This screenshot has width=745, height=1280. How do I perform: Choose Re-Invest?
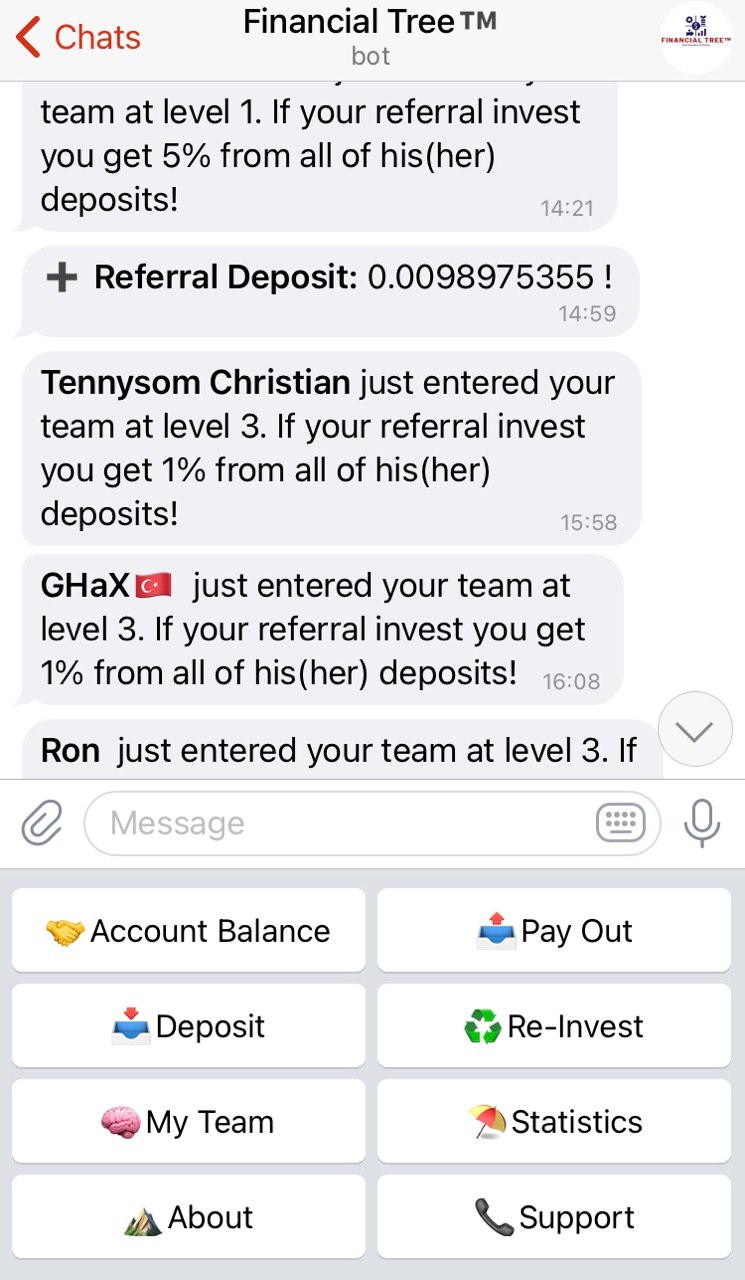point(554,1027)
